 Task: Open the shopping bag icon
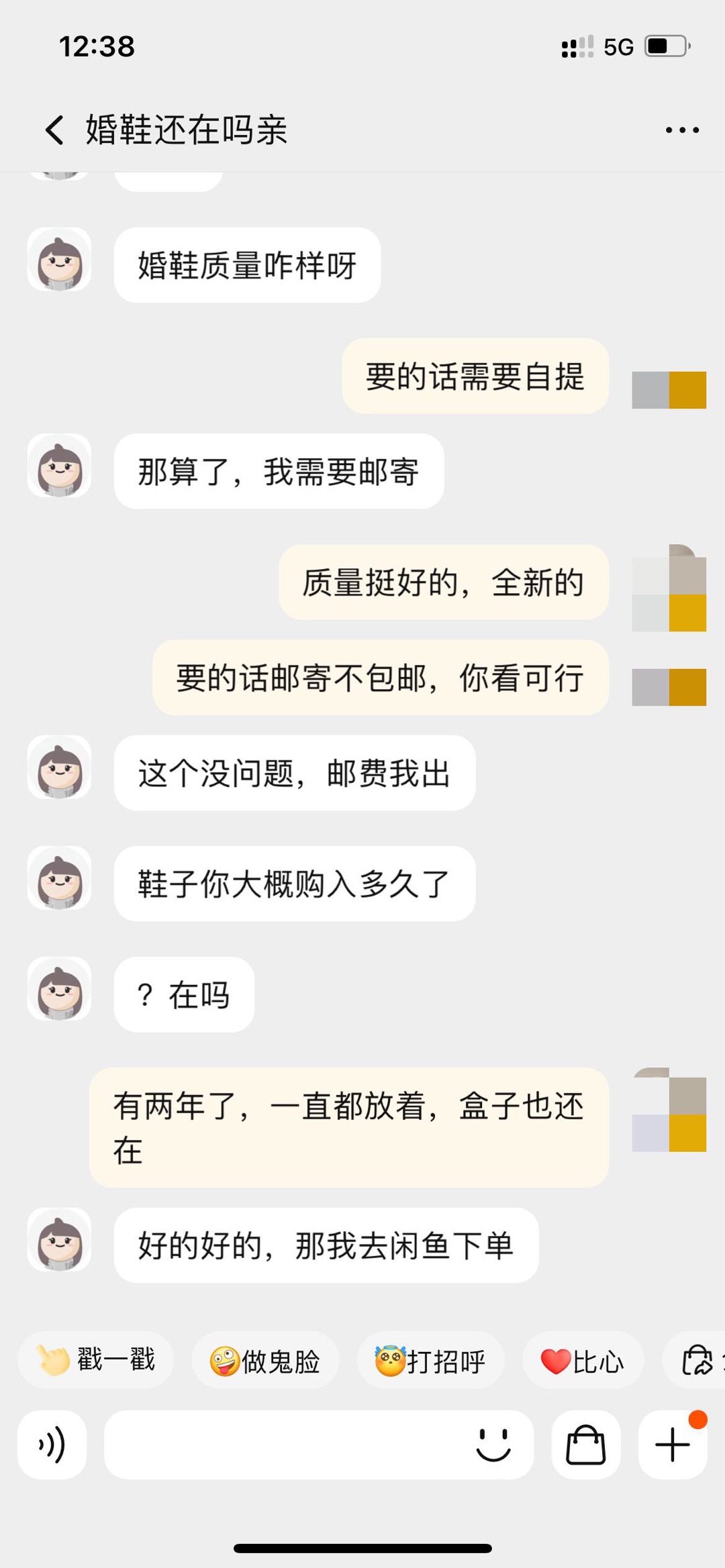coord(586,1445)
